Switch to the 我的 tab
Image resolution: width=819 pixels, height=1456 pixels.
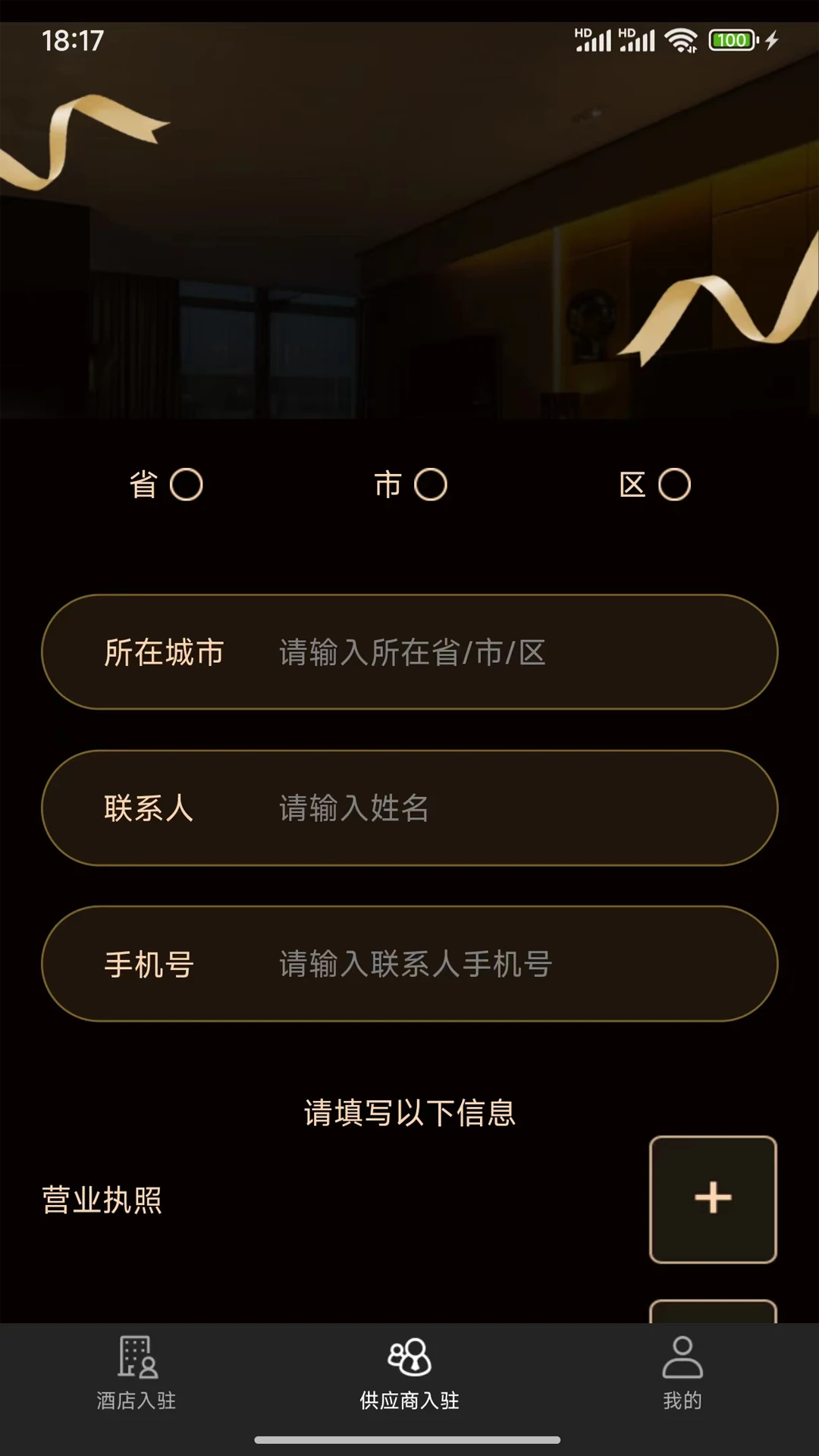click(x=682, y=1380)
